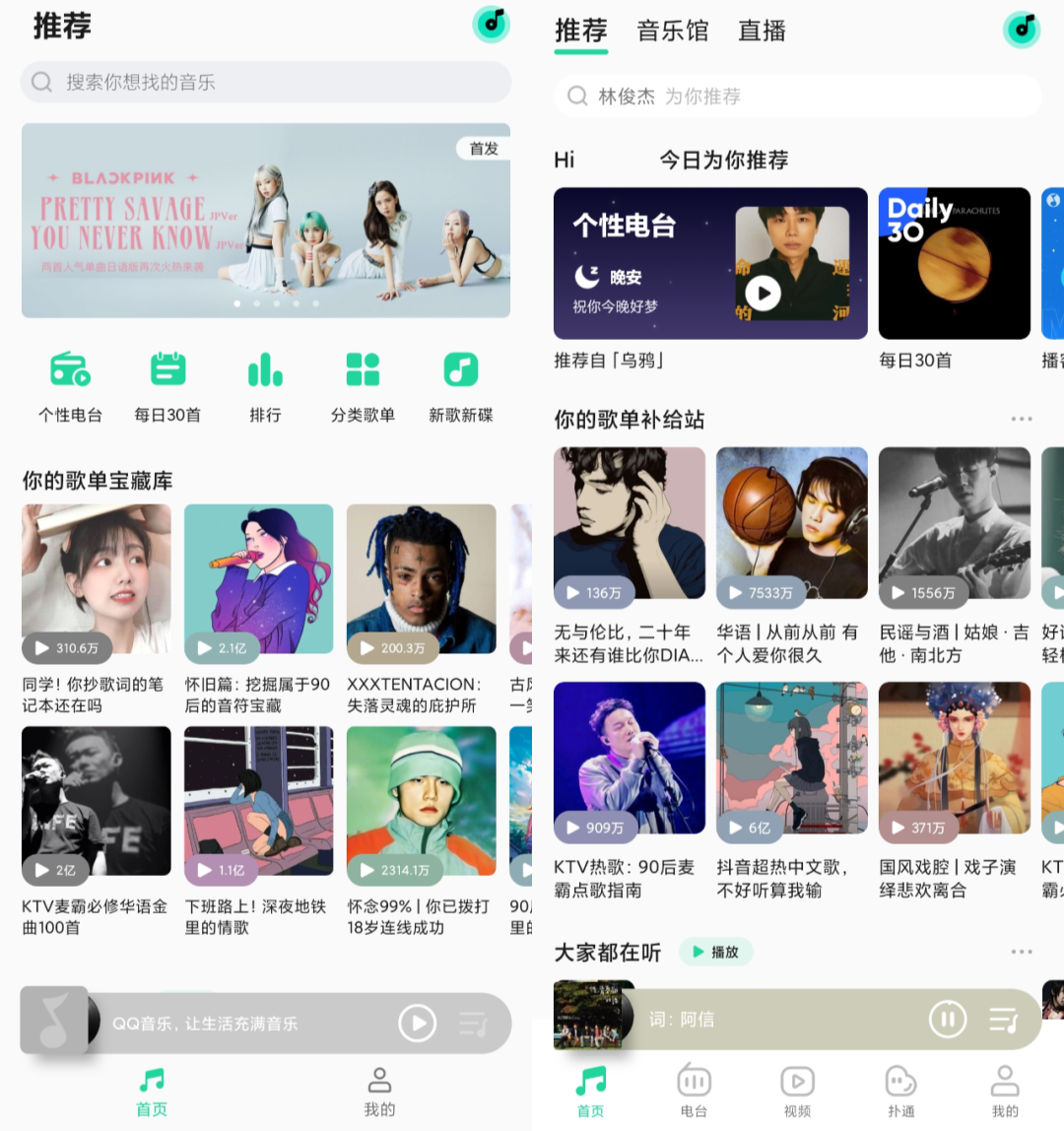Open the 新歌新碟 new releases shortcut
The width and height of the screenshot is (1064, 1131).
pos(460,386)
